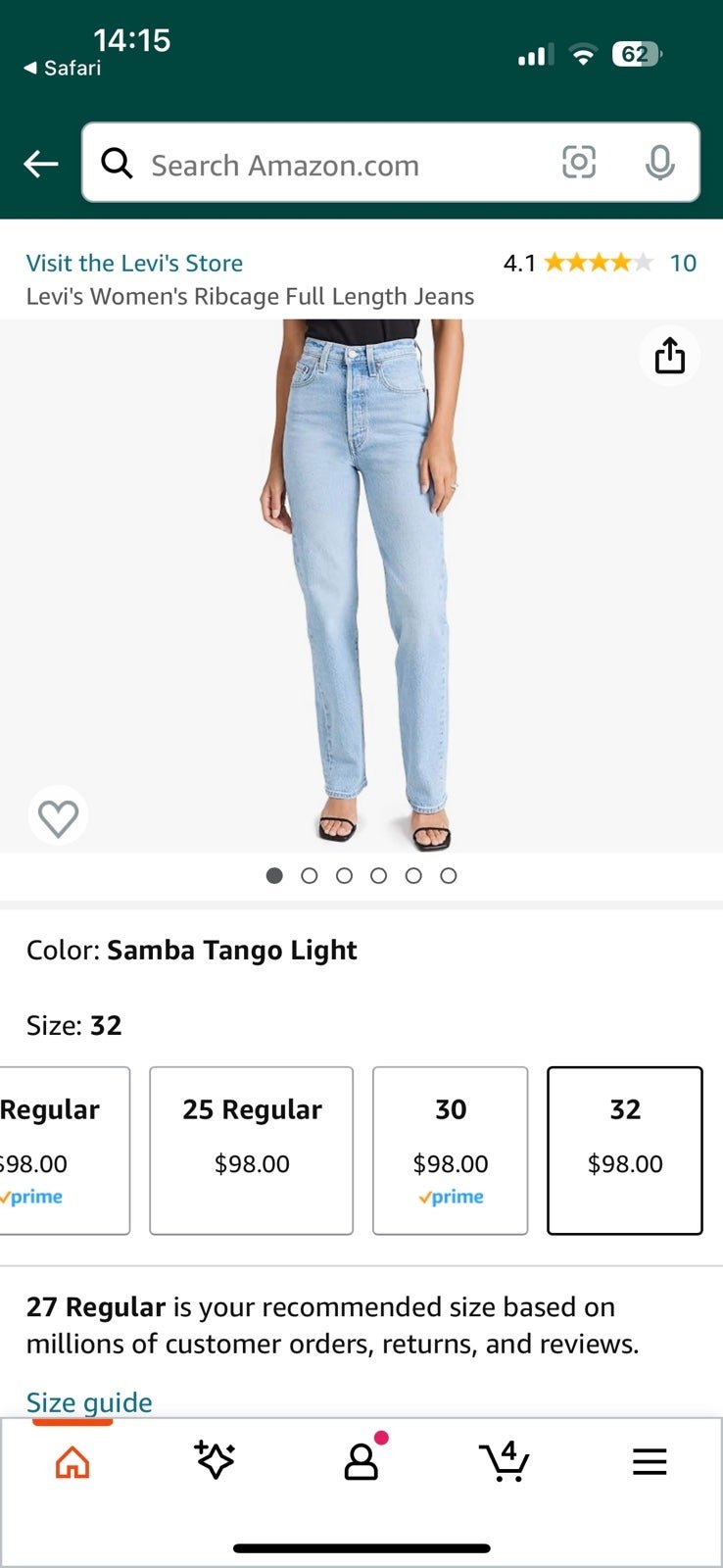Go back with the arrow button

coord(41,164)
